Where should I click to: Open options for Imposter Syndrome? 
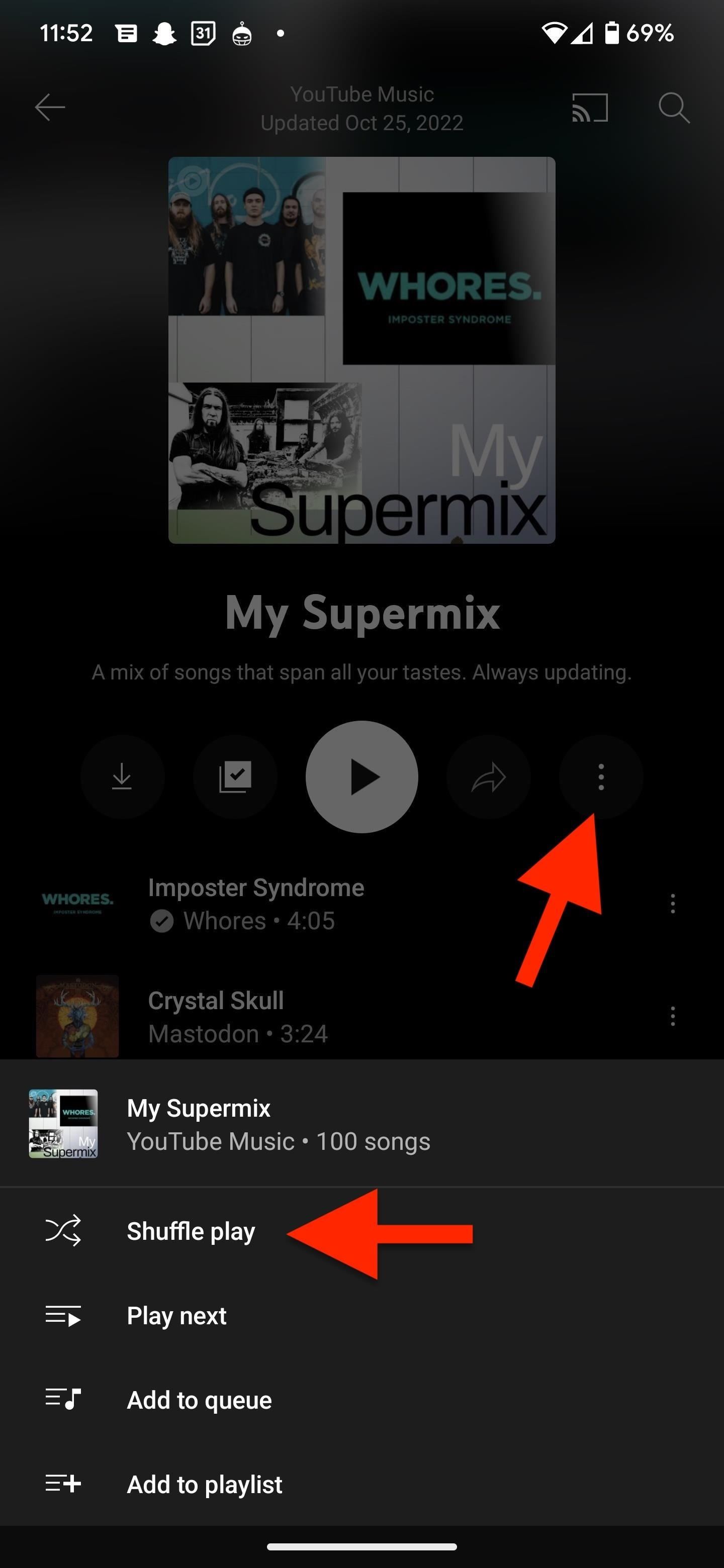pyautogui.click(x=672, y=903)
